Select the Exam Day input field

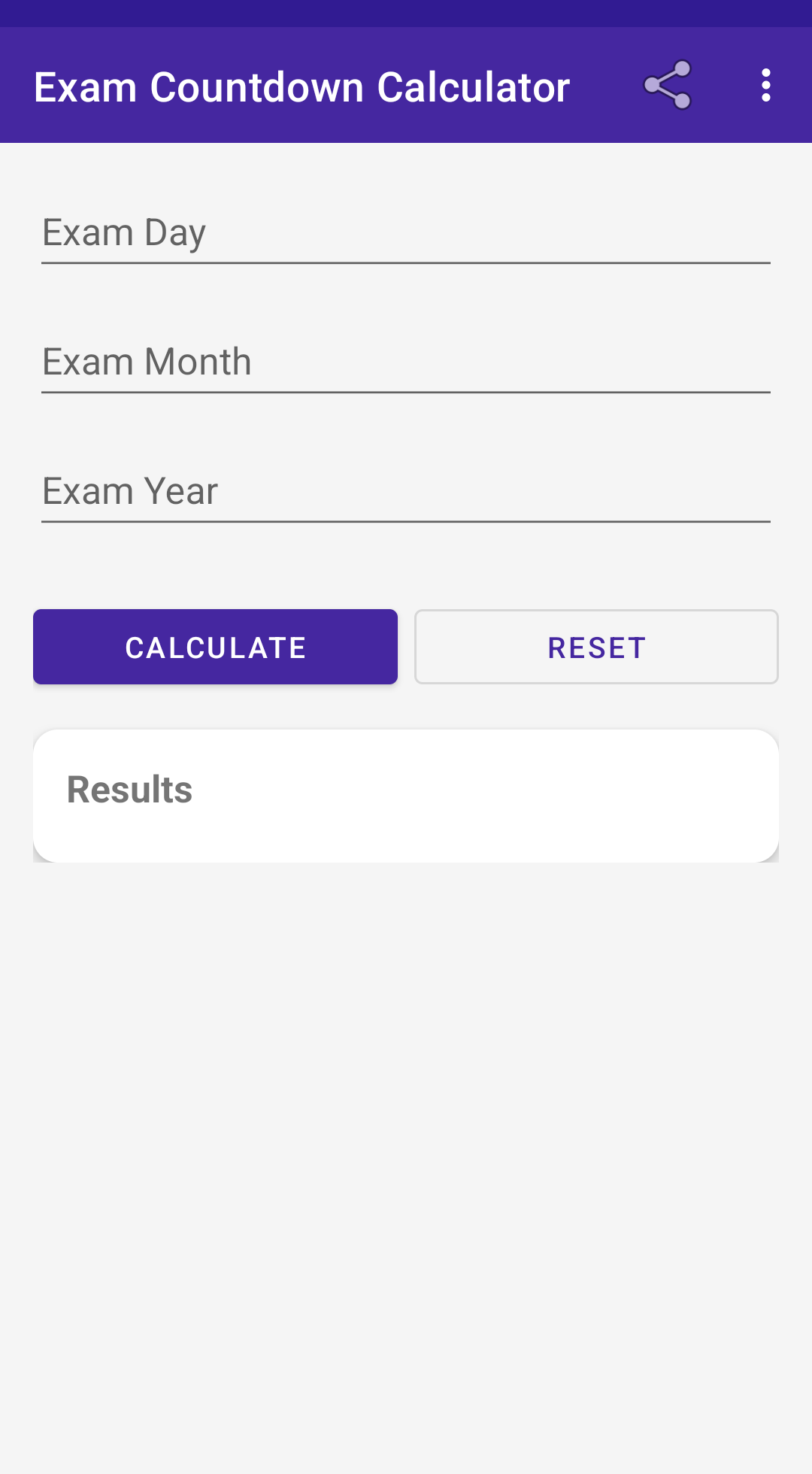[x=406, y=233]
